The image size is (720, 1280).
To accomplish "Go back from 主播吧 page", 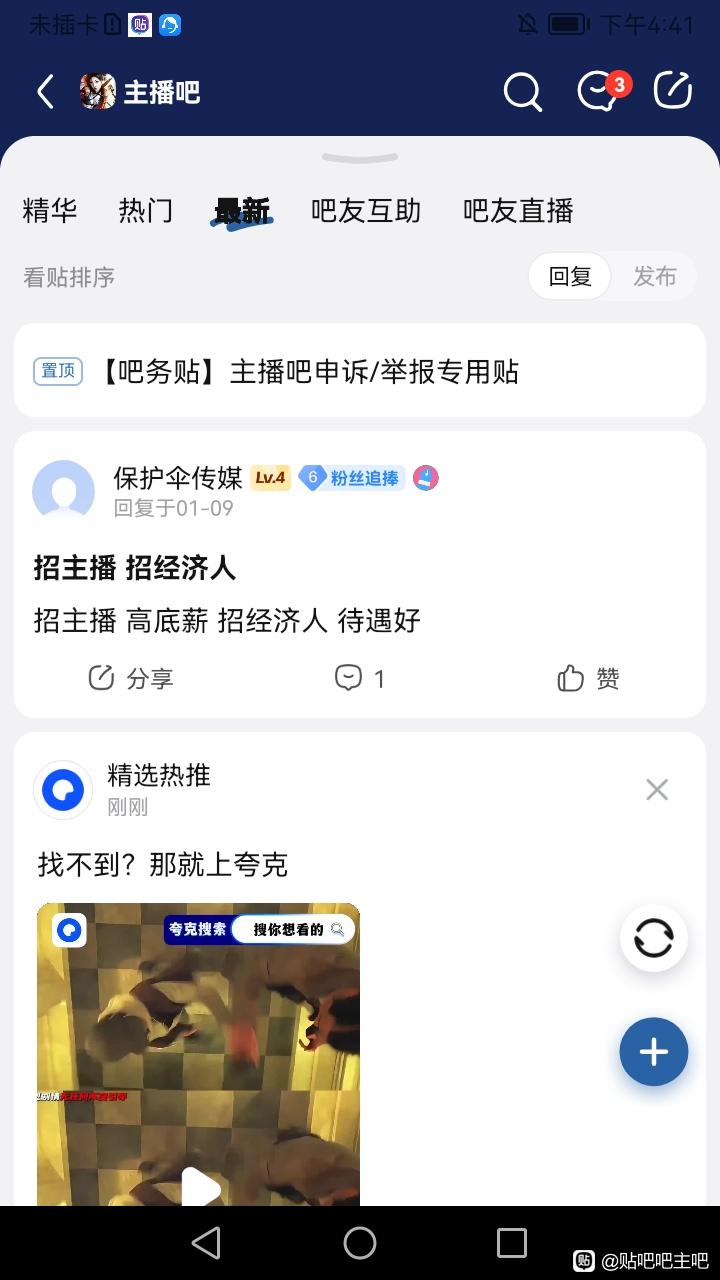I will pyautogui.click(x=45, y=92).
